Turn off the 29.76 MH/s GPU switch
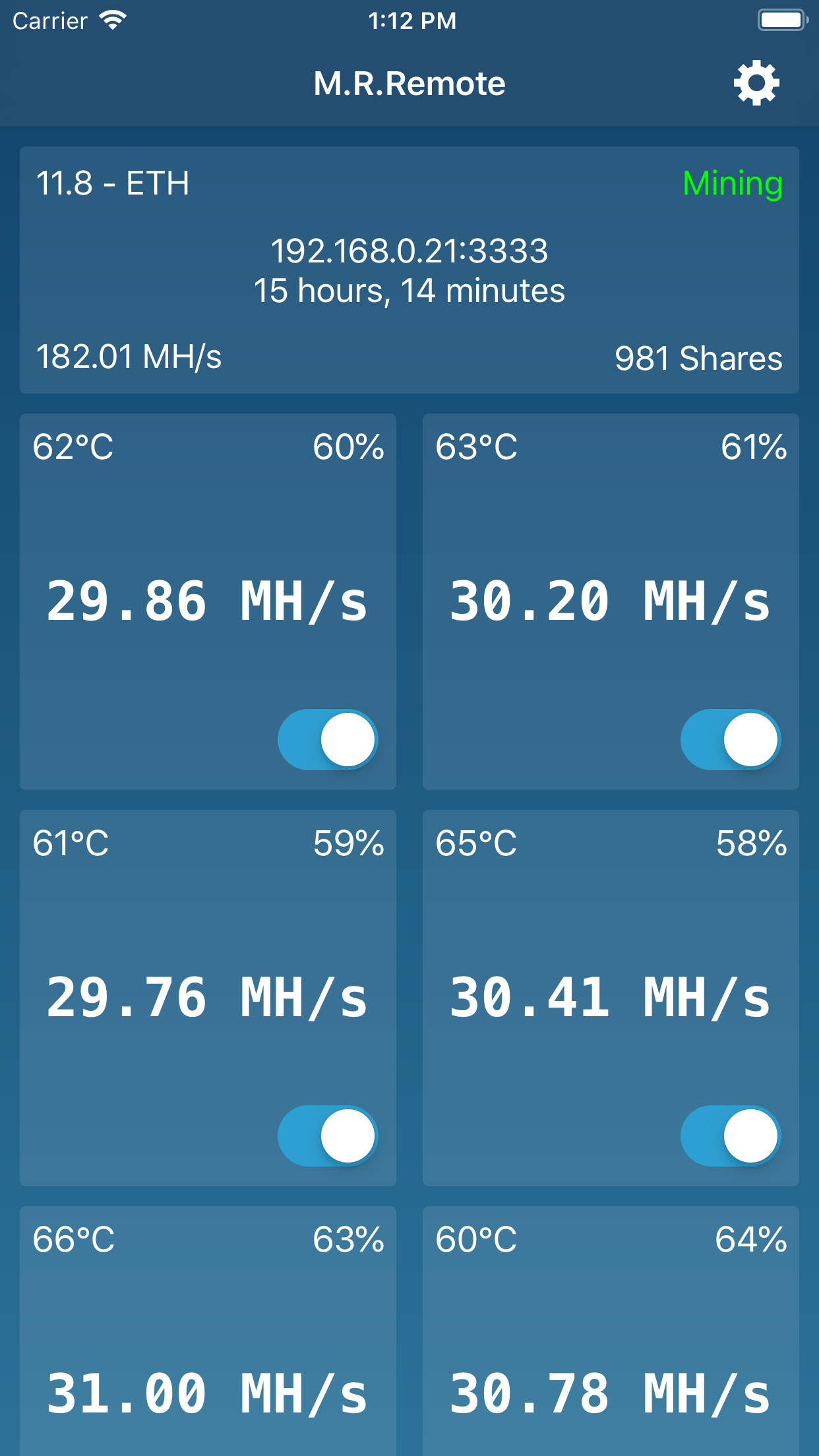Screen dimensions: 819x1456 click(328, 1136)
